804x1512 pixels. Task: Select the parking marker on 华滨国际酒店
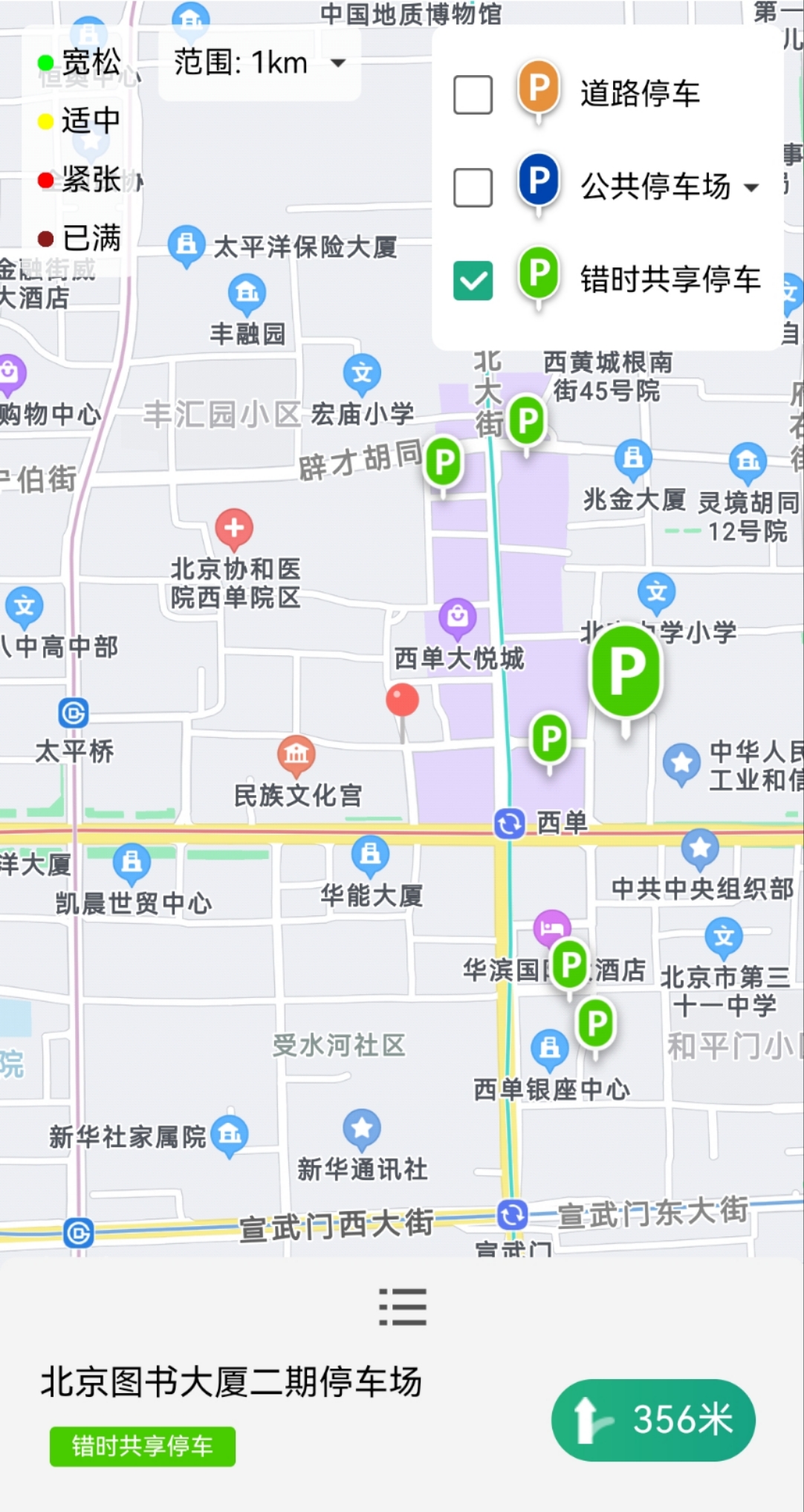point(570,964)
